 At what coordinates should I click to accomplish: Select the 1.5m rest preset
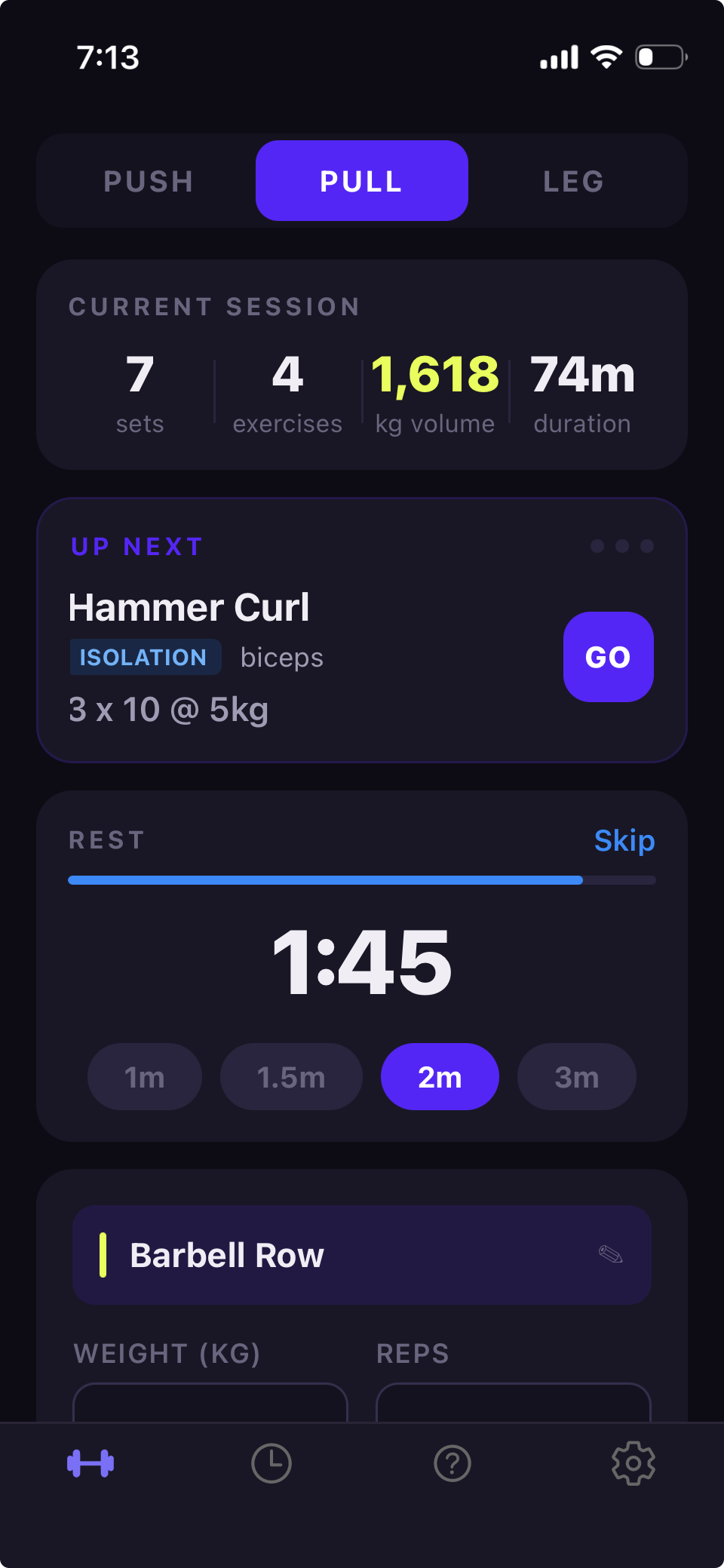[290, 1077]
